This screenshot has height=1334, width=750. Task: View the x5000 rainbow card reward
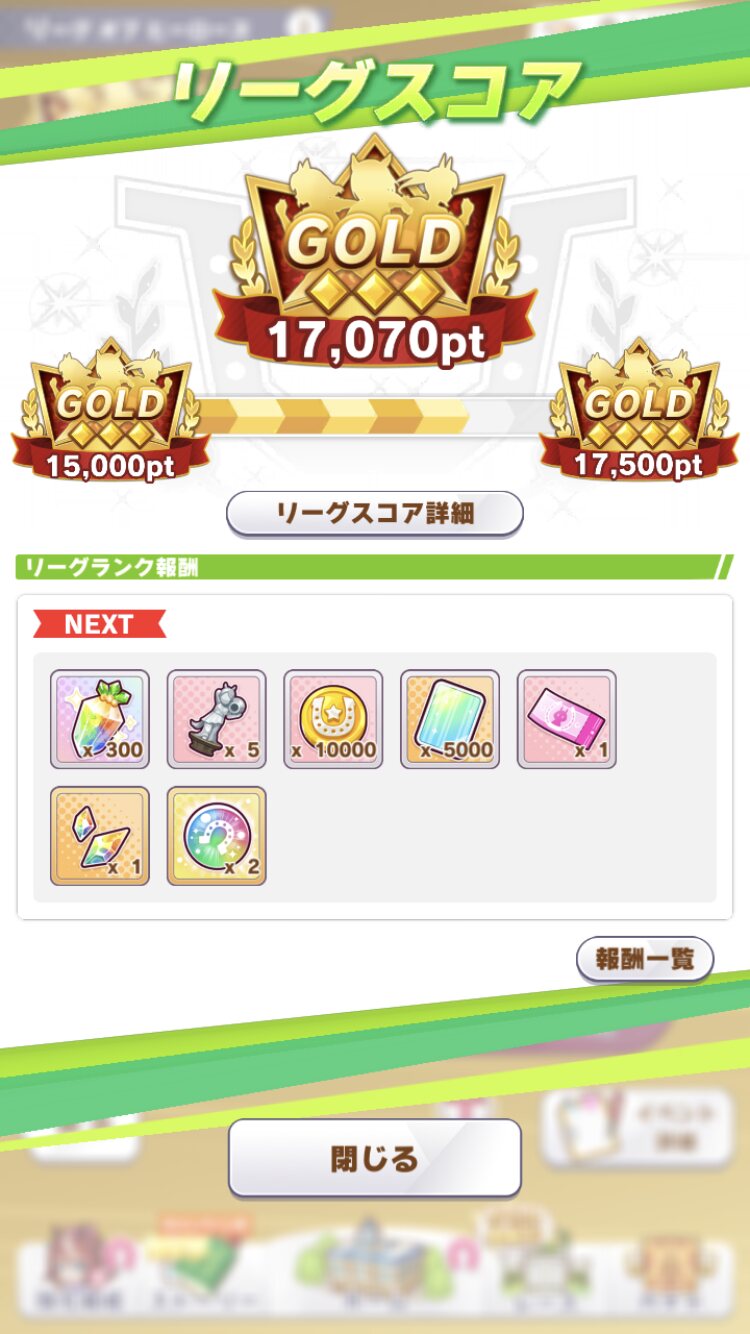450,719
